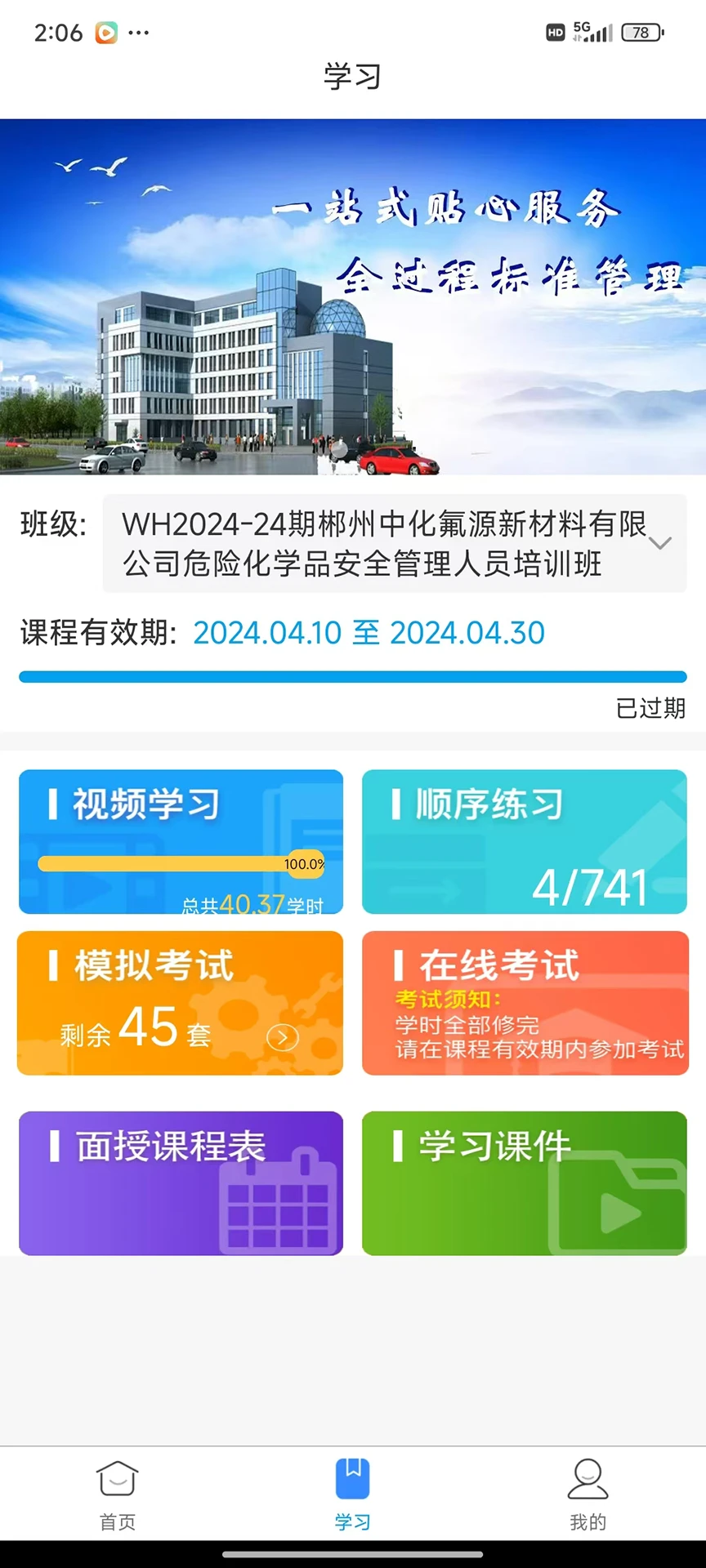Viewport: 706px width, 1568px height.
Task: Open the 学习课件 courseware card
Action: [x=524, y=1183]
